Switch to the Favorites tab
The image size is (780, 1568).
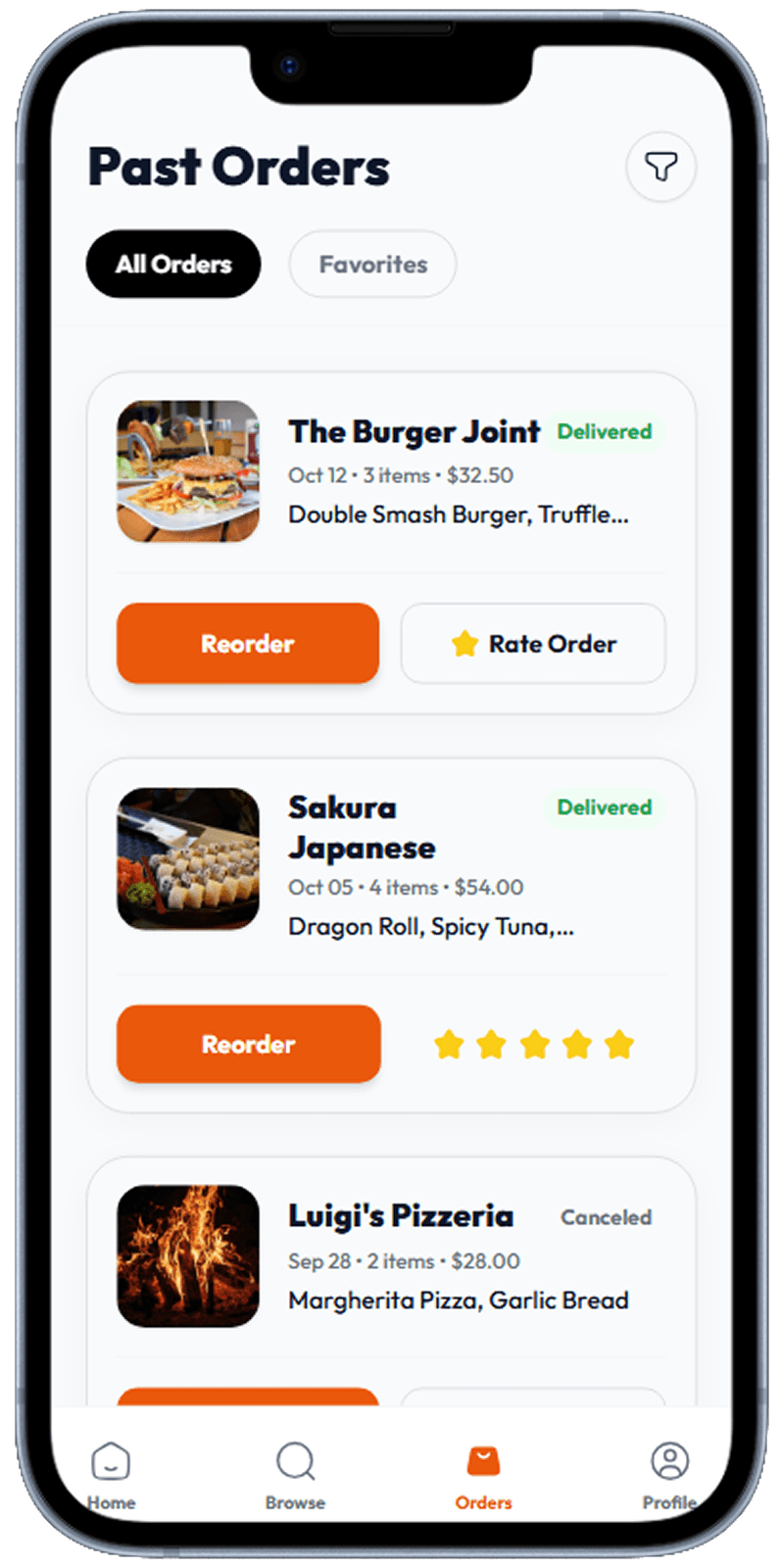371,264
